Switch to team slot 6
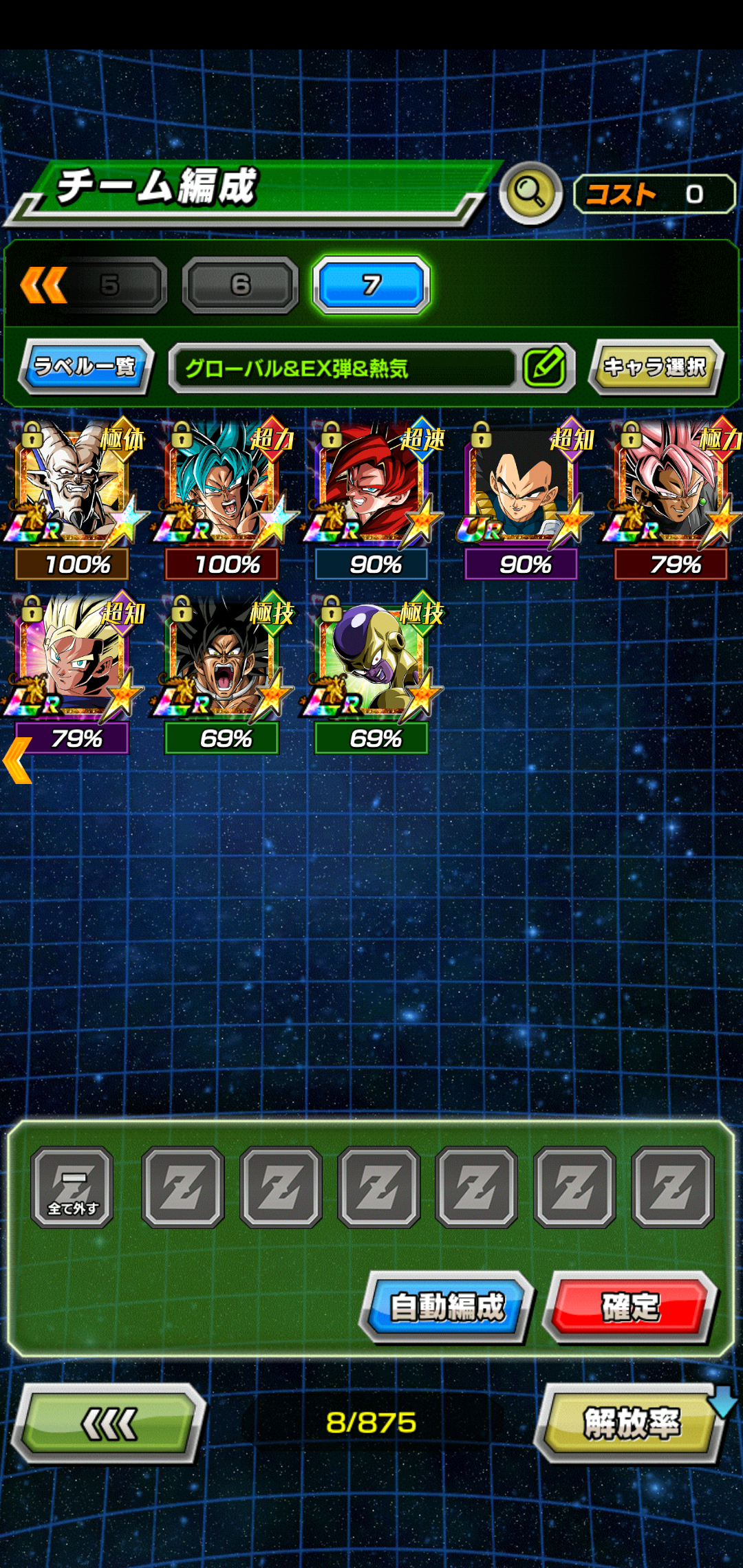This screenshot has height=1568, width=743. tap(240, 285)
